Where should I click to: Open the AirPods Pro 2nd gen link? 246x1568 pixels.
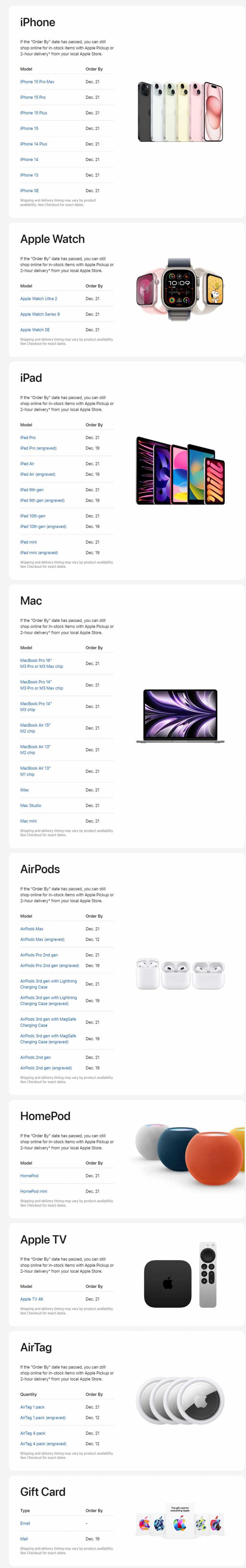click(39, 955)
